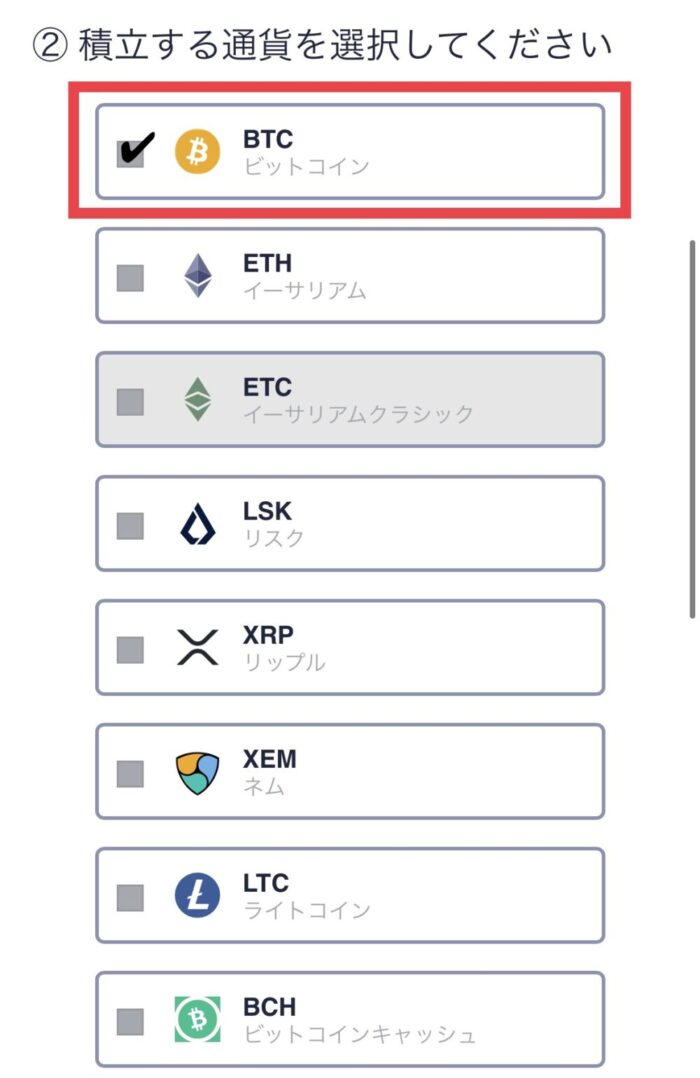Select LTC Litecoin currency
This screenshot has width=700, height=1078.
(x=131, y=897)
